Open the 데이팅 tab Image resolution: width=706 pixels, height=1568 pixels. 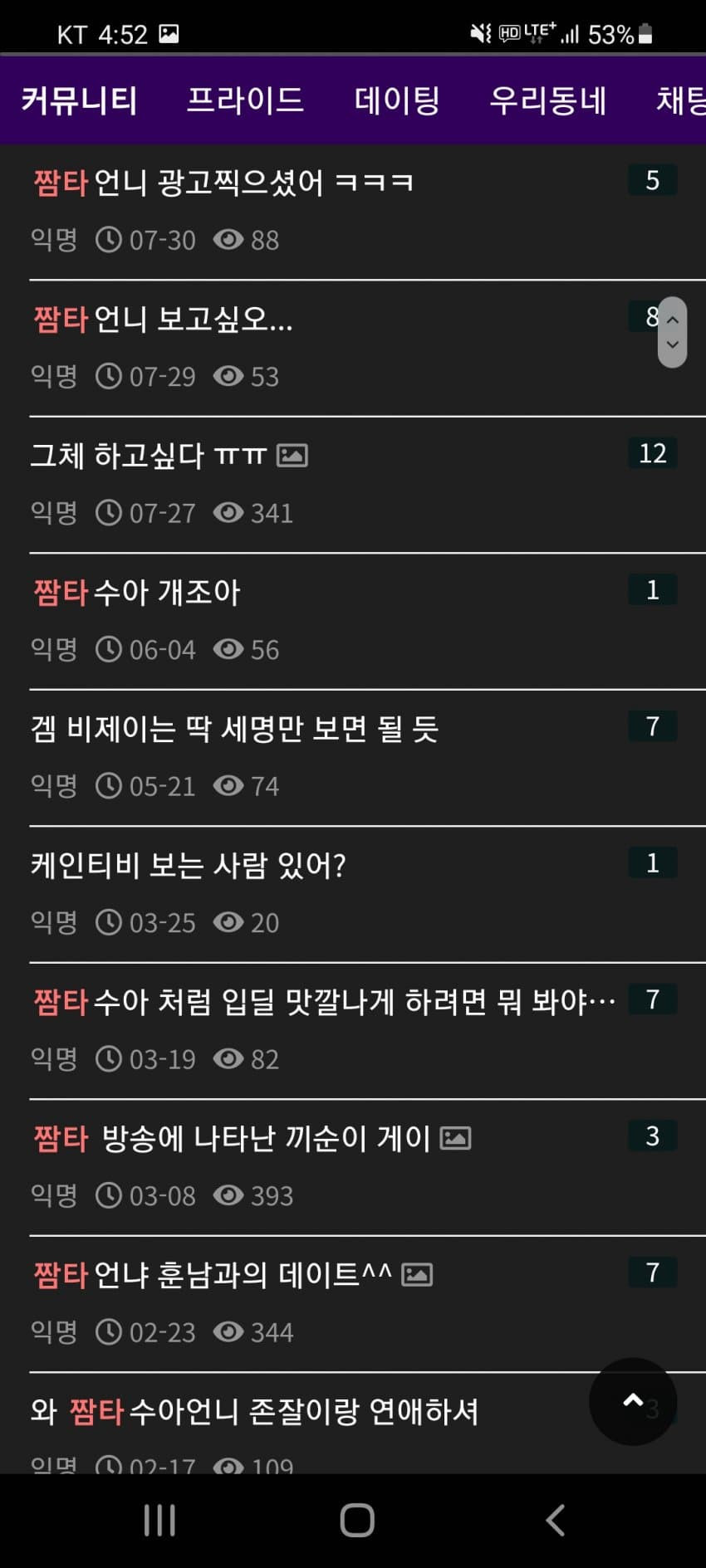coord(397,100)
